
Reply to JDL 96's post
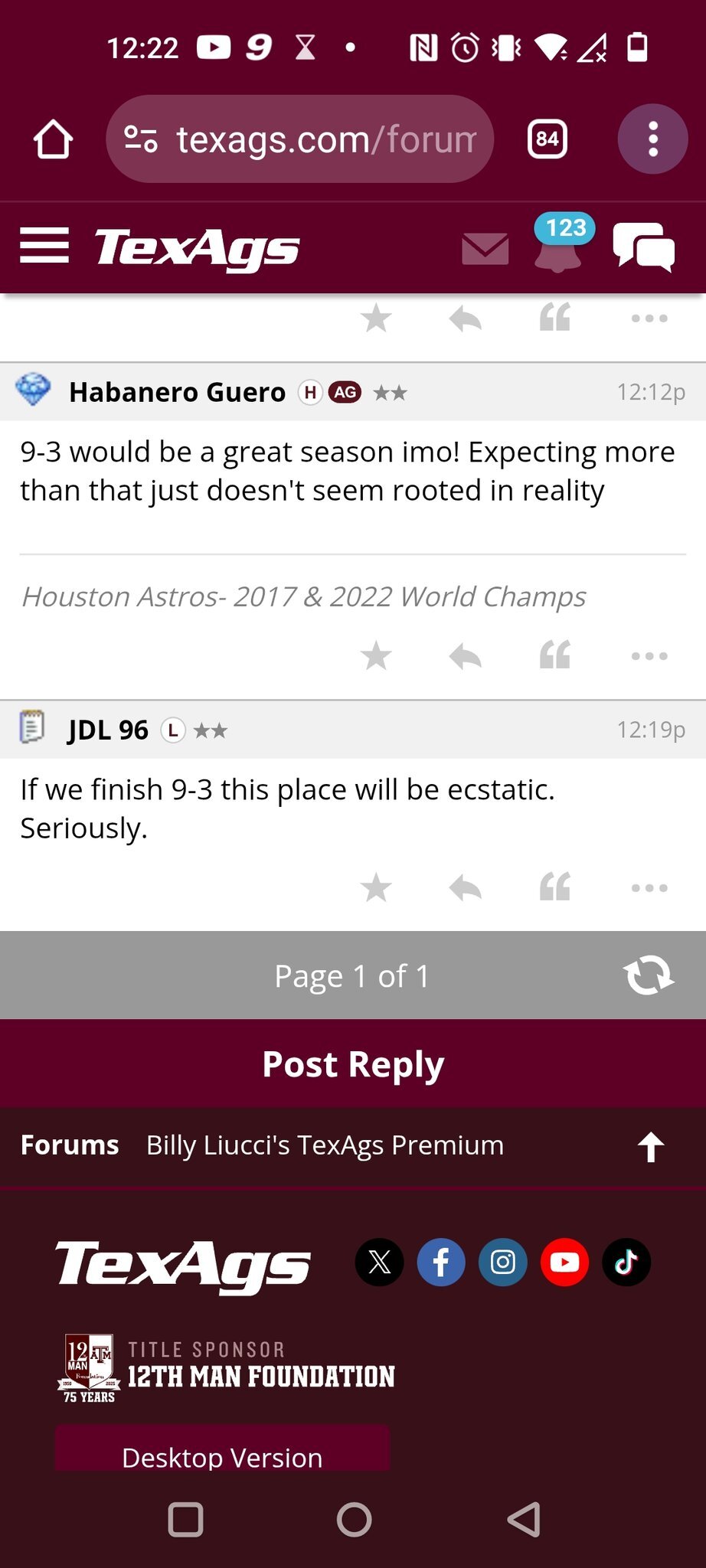[x=465, y=888]
